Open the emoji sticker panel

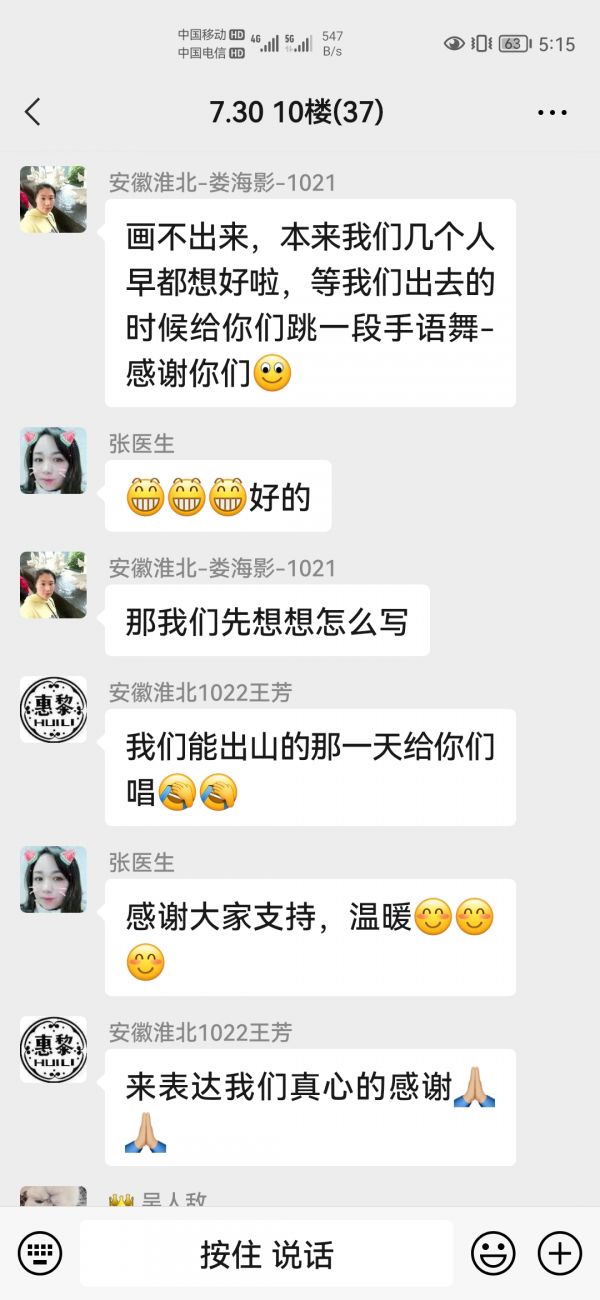click(493, 1253)
